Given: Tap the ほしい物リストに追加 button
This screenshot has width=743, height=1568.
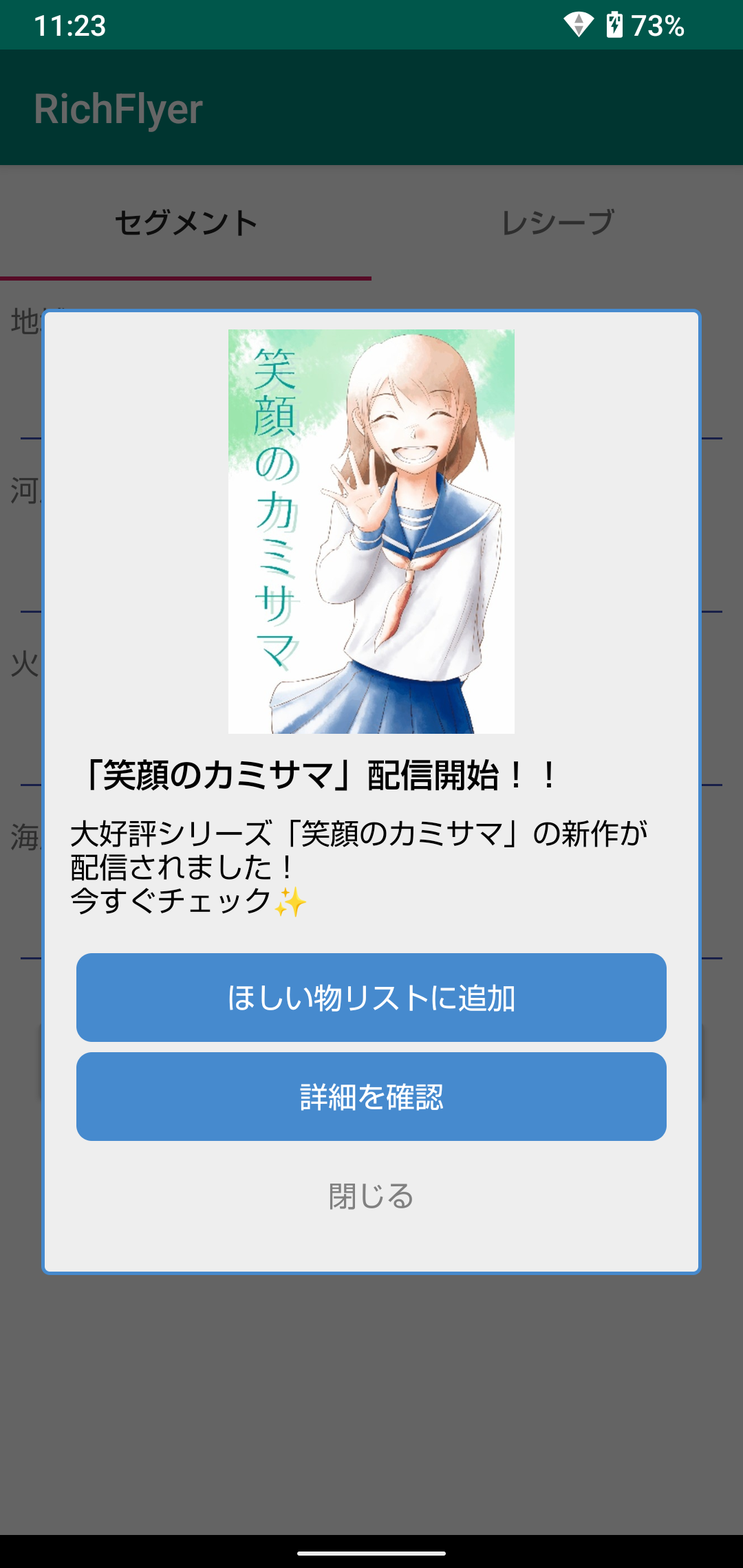Looking at the screenshot, I should (371, 997).
